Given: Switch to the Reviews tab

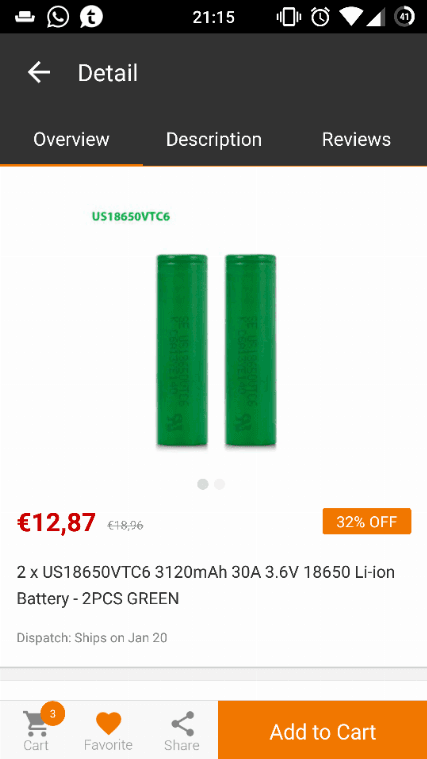Looking at the screenshot, I should (356, 139).
